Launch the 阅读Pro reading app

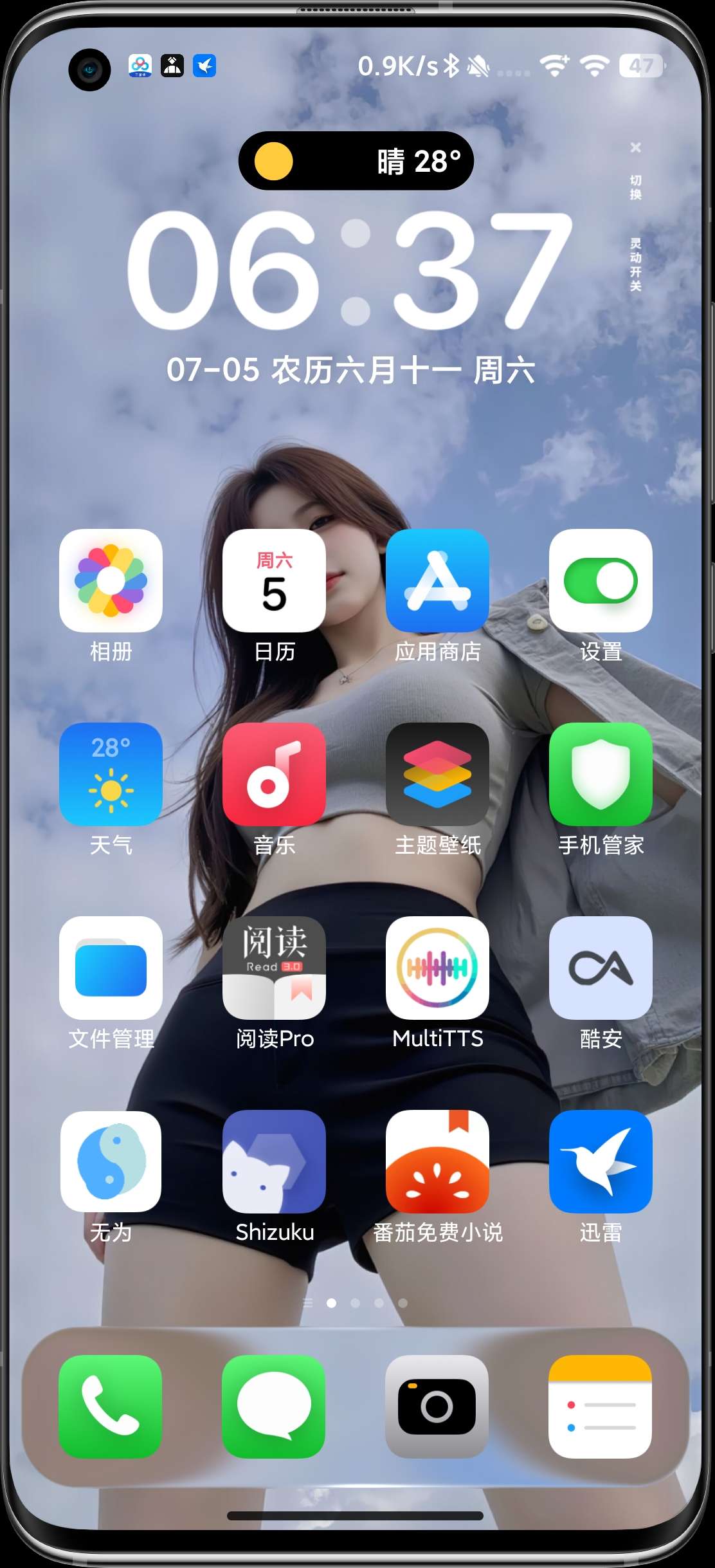pyautogui.click(x=274, y=968)
